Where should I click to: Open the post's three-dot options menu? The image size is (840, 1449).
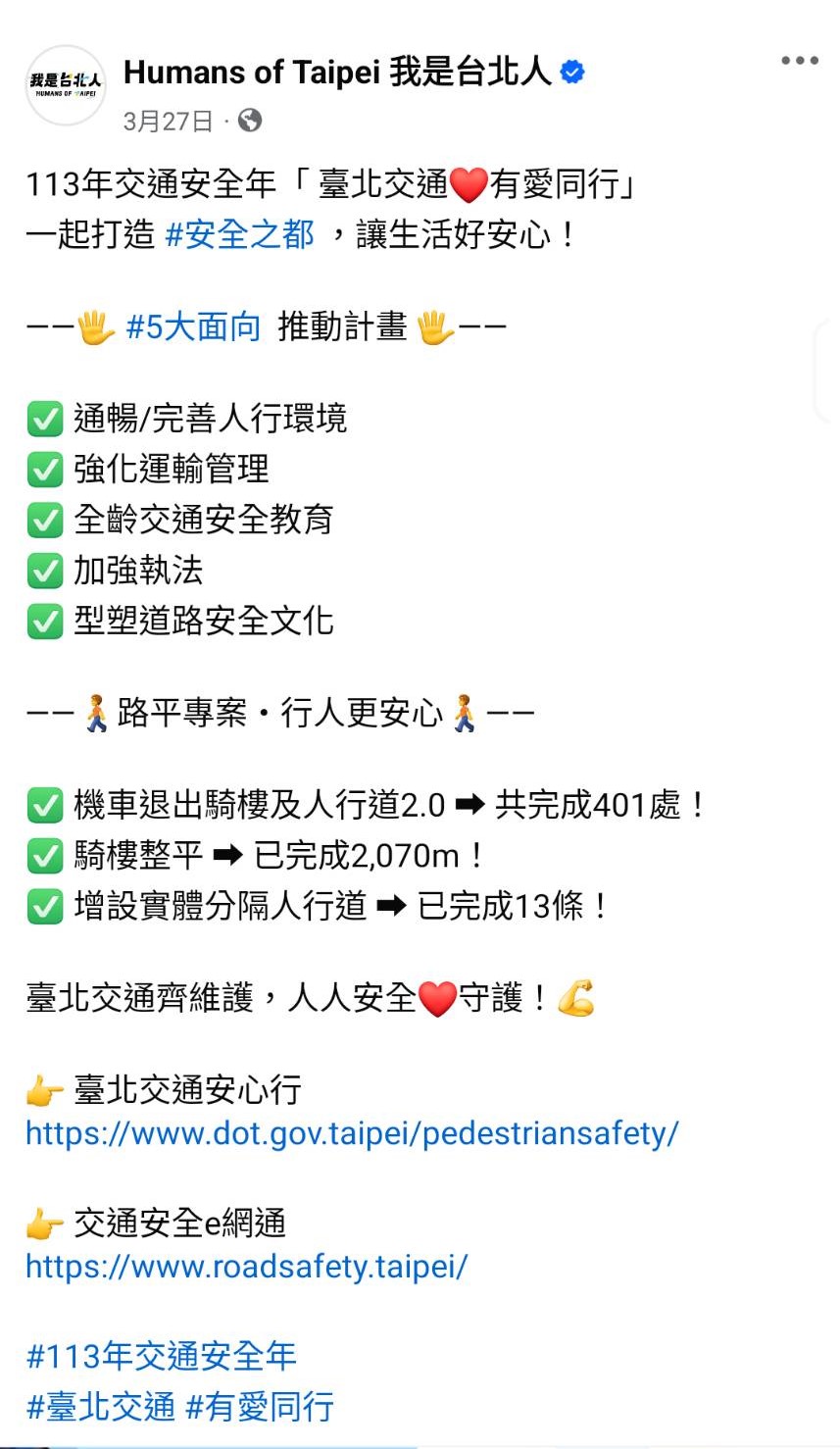coord(799,61)
